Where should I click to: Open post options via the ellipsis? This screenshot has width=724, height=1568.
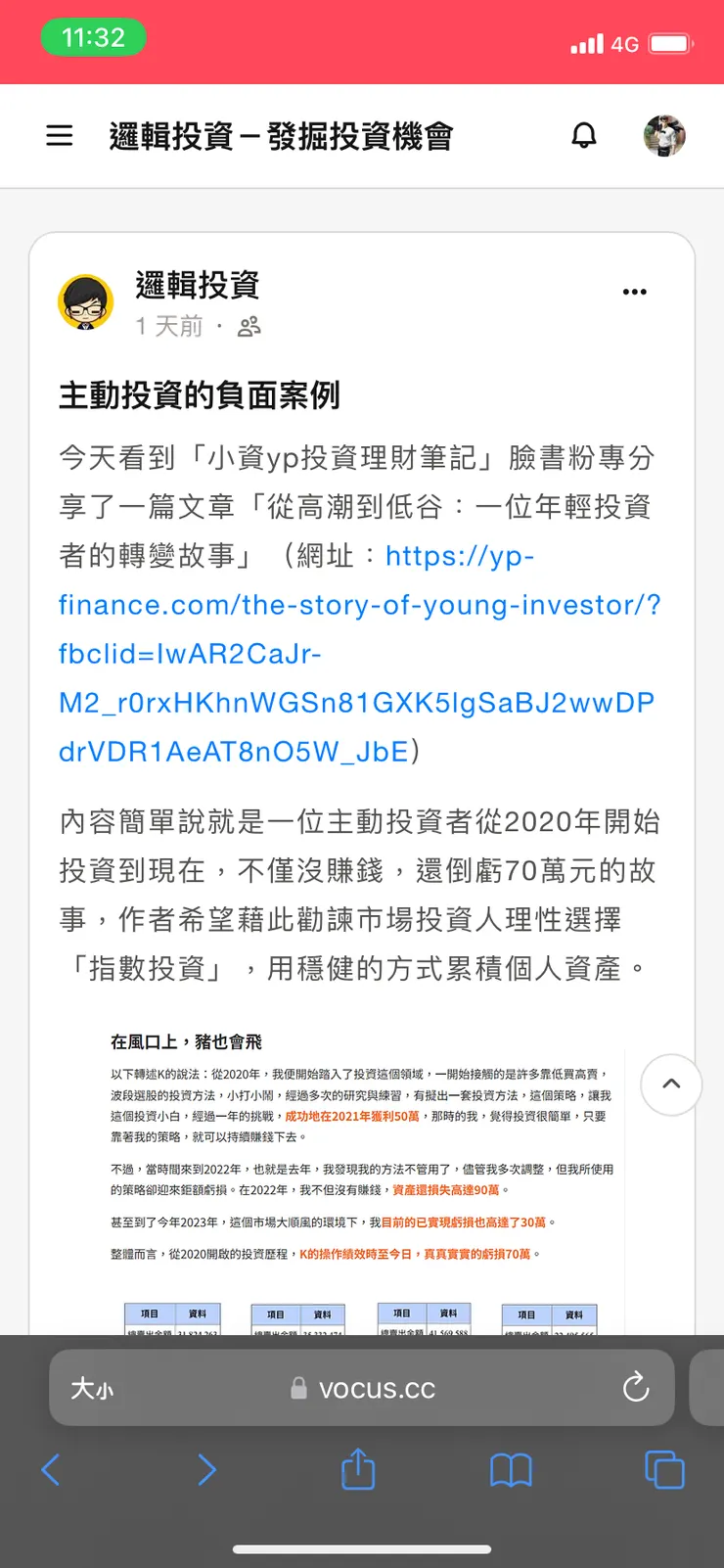pos(634,291)
